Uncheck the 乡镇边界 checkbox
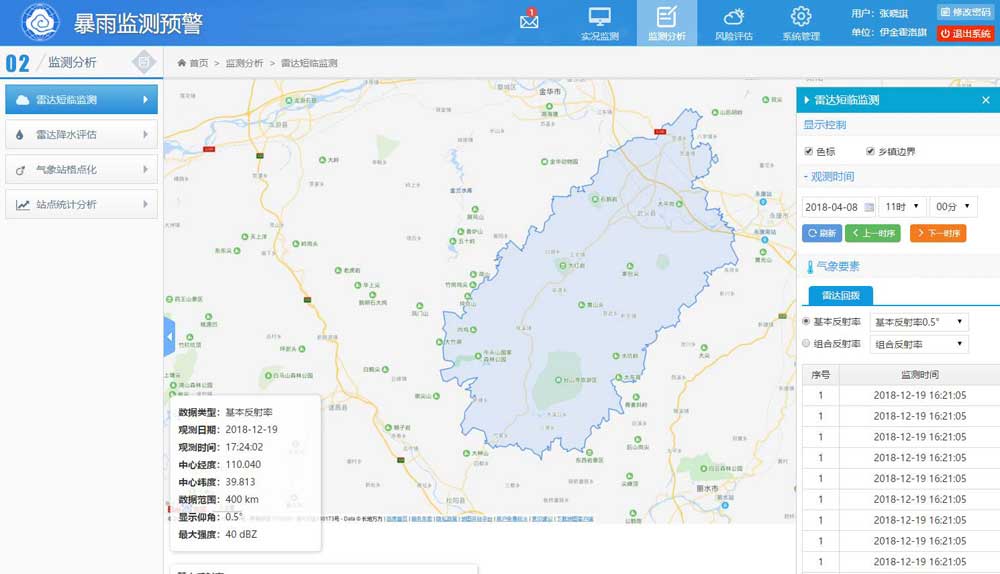1000x574 pixels. [871, 151]
